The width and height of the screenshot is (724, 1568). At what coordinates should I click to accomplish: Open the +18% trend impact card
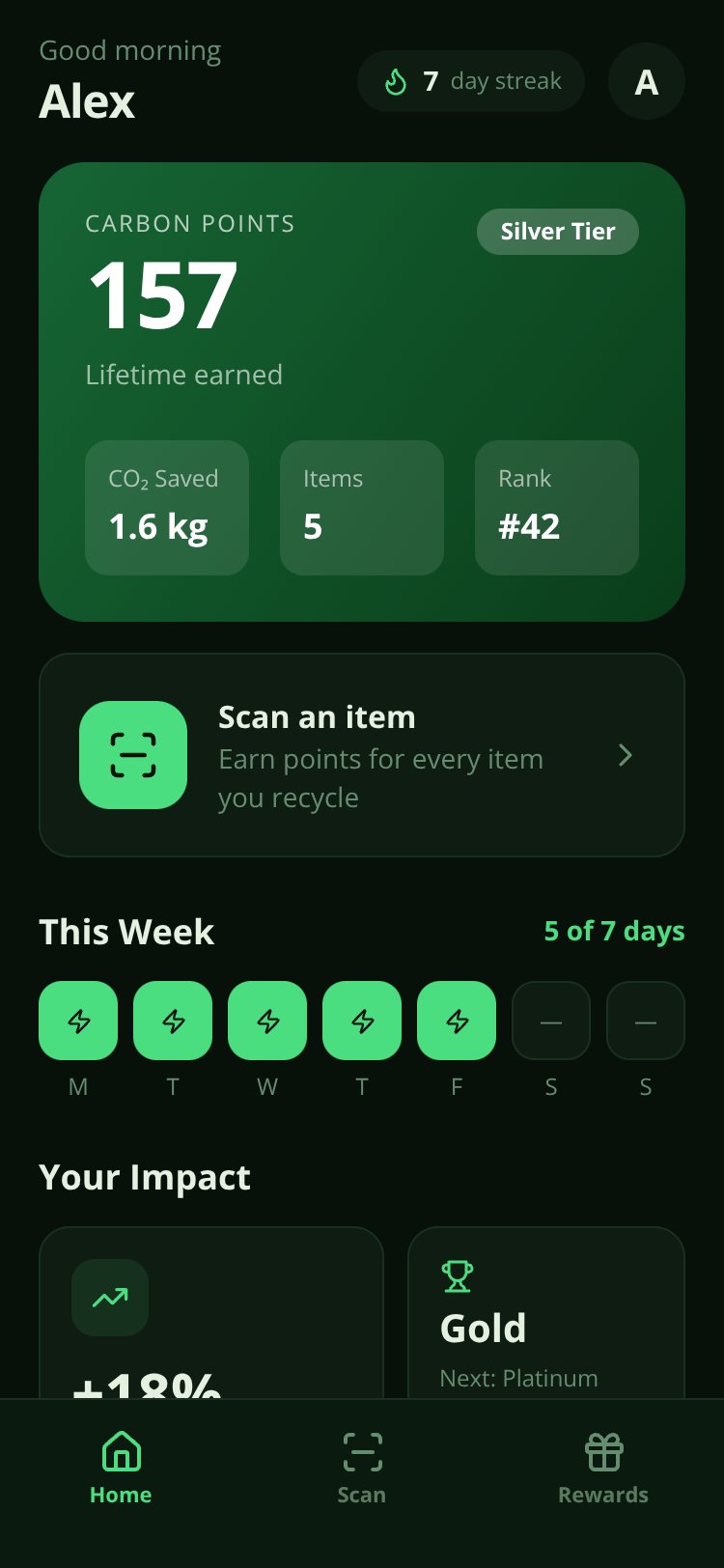pos(211,1313)
